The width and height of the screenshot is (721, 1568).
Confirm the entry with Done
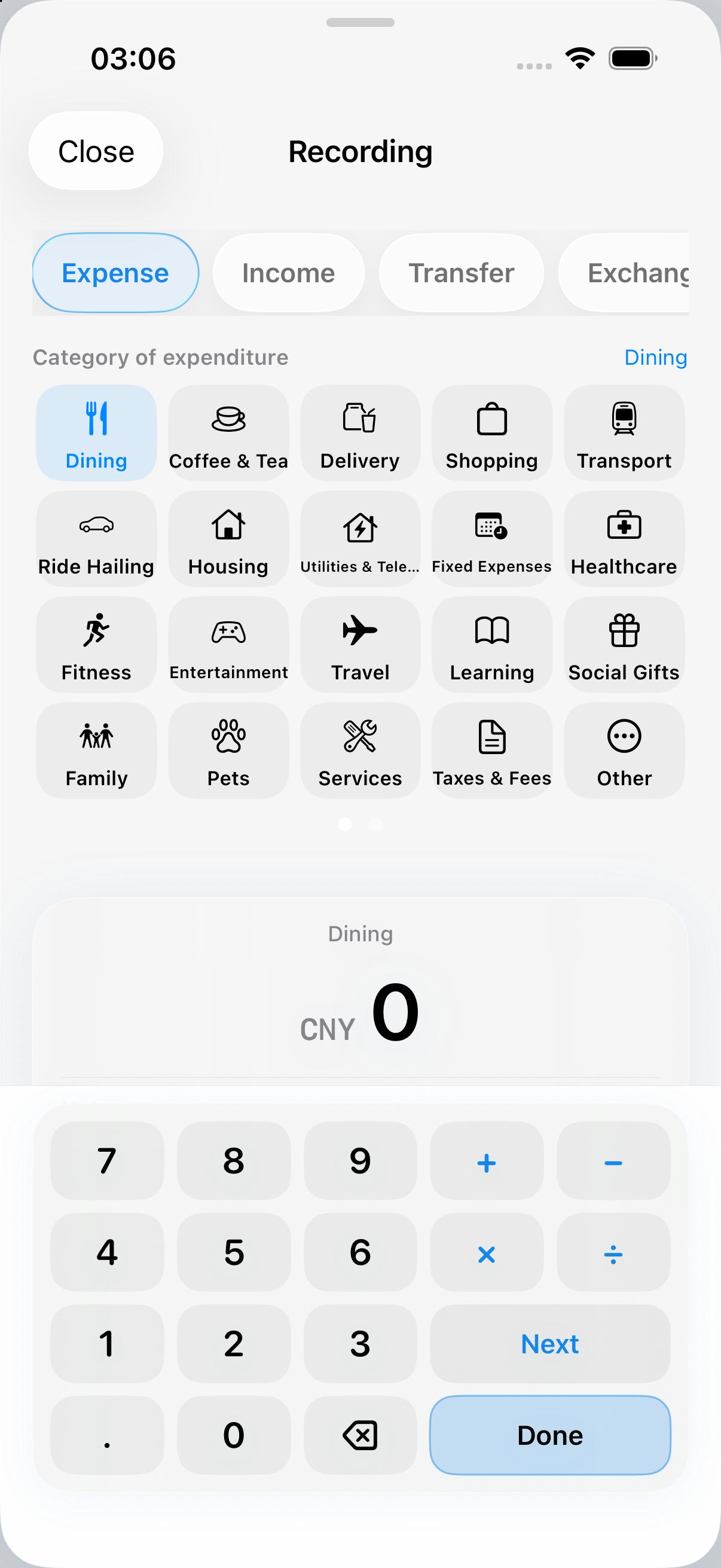click(550, 1435)
